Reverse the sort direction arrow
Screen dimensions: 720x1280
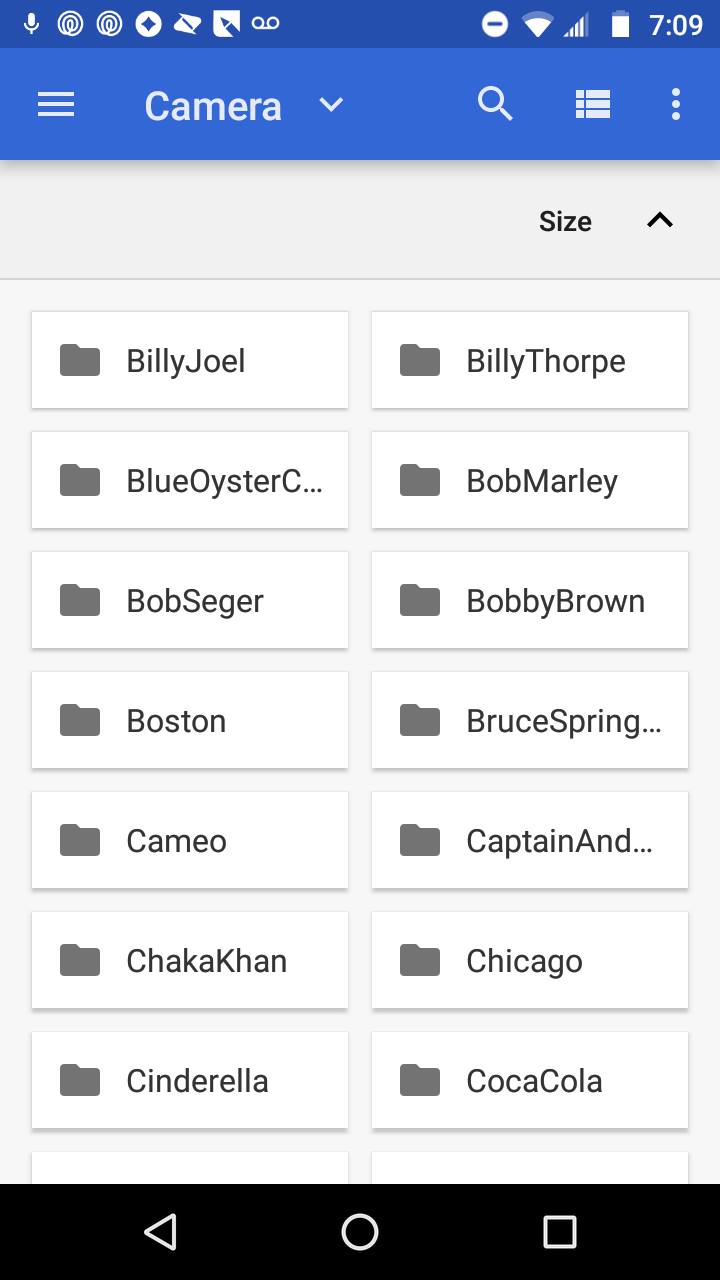660,220
